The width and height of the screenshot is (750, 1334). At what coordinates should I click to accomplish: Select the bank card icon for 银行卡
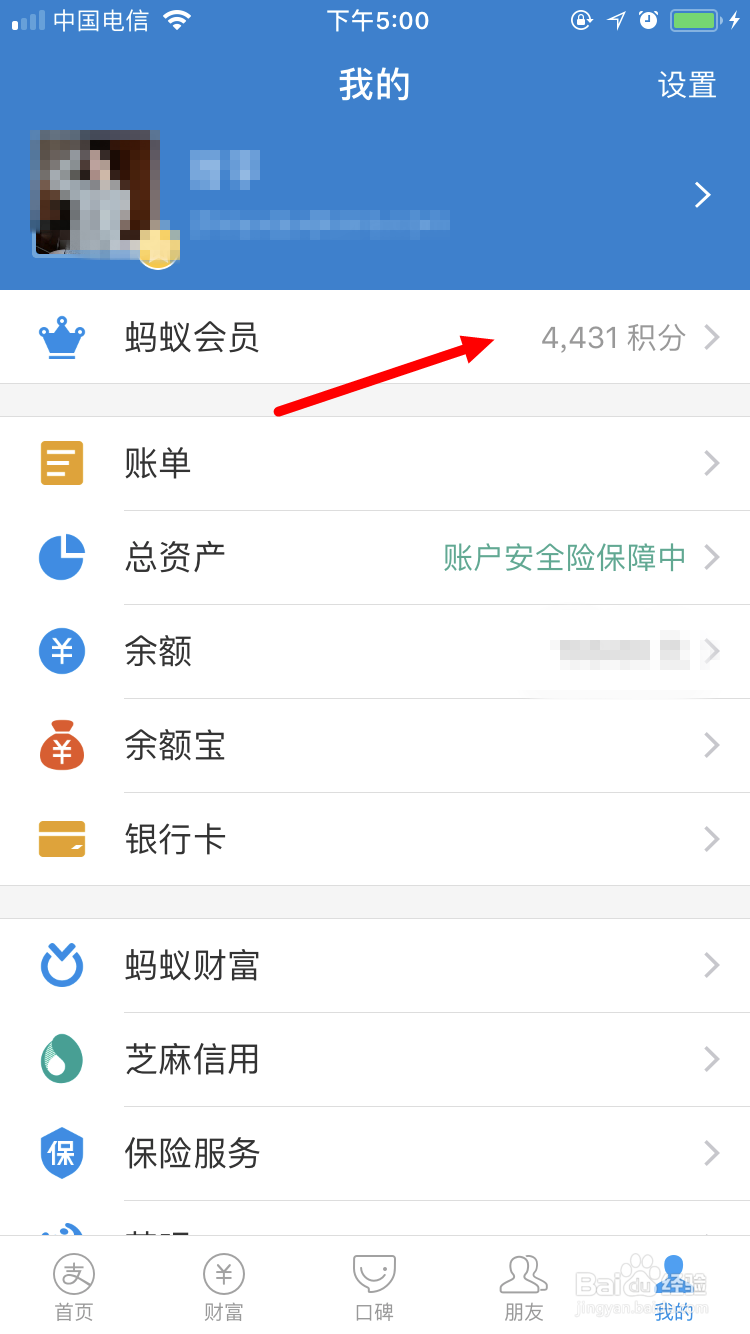pos(62,839)
